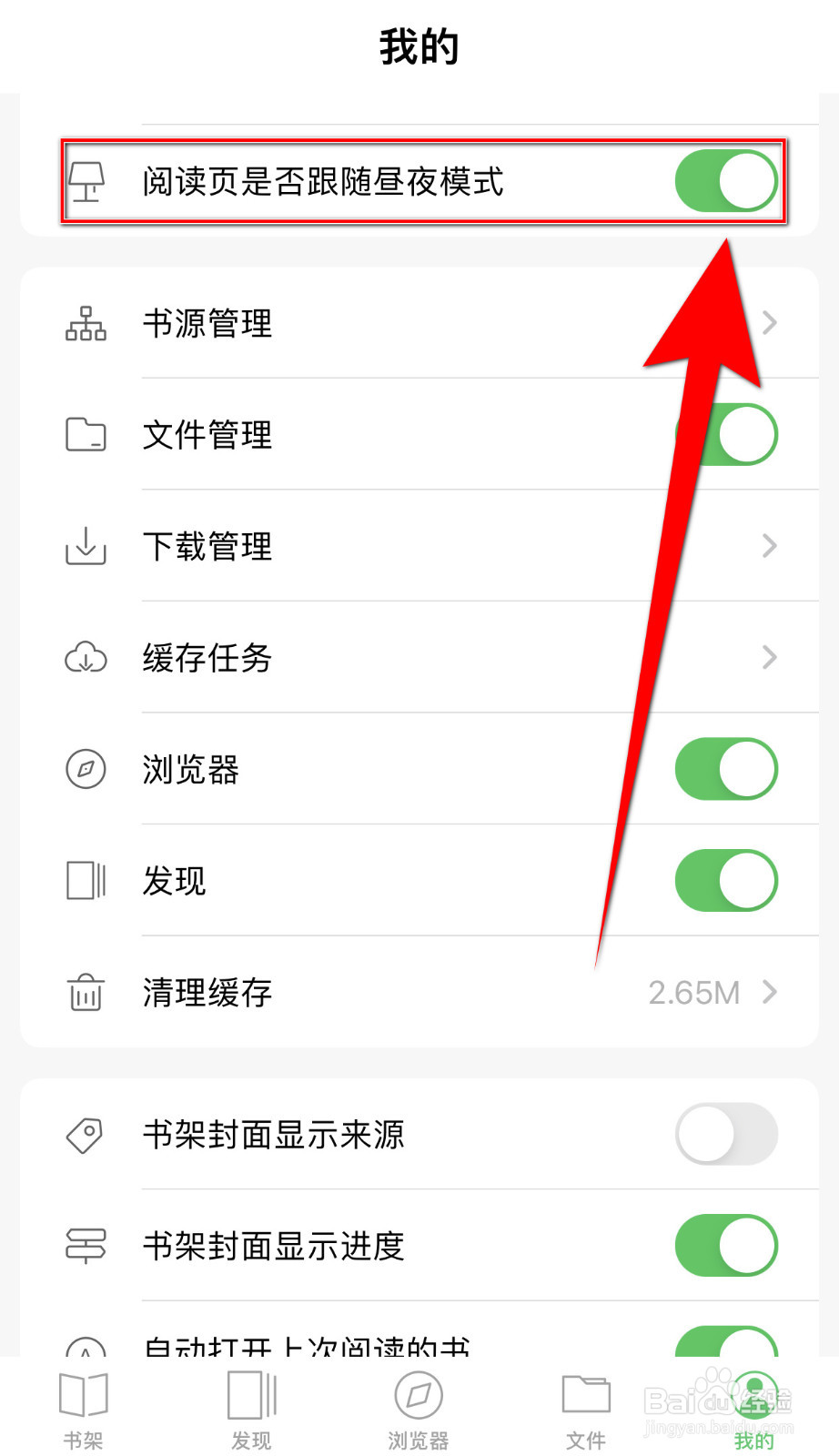Click the tag icon beside 书架封面显示来源

[86, 1135]
